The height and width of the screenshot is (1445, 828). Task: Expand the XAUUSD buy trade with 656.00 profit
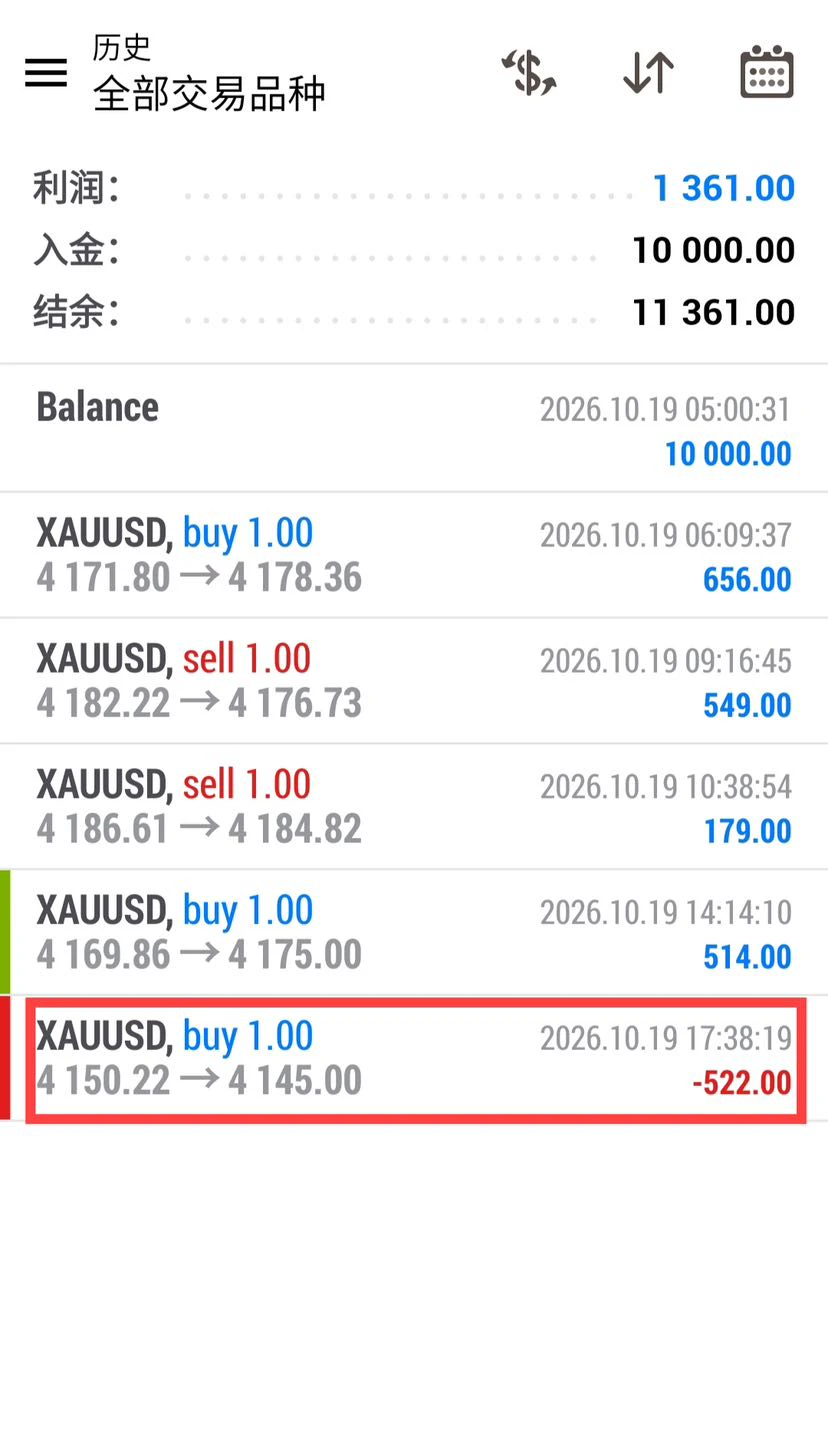point(414,555)
